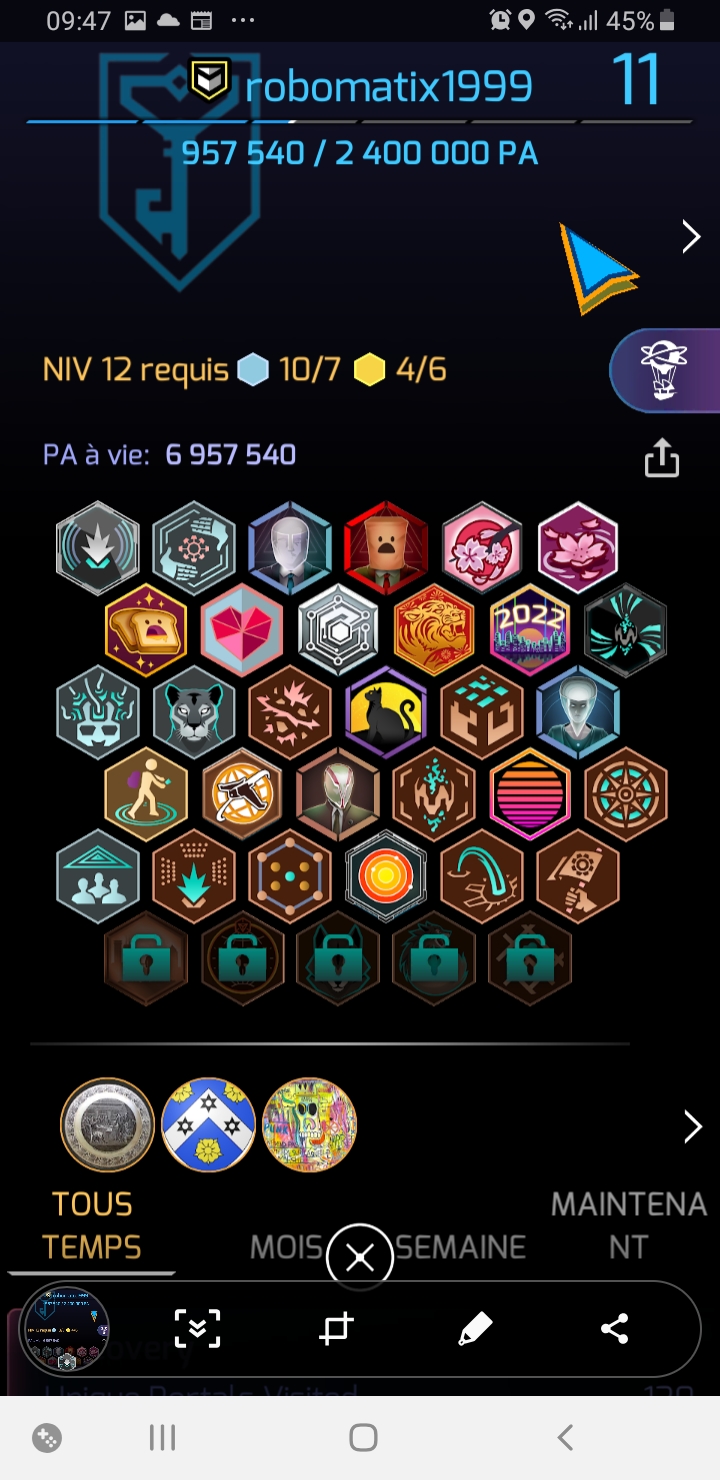The width and height of the screenshot is (720, 1480).
Task: Open the hot air balloon button
Action: click(663, 370)
